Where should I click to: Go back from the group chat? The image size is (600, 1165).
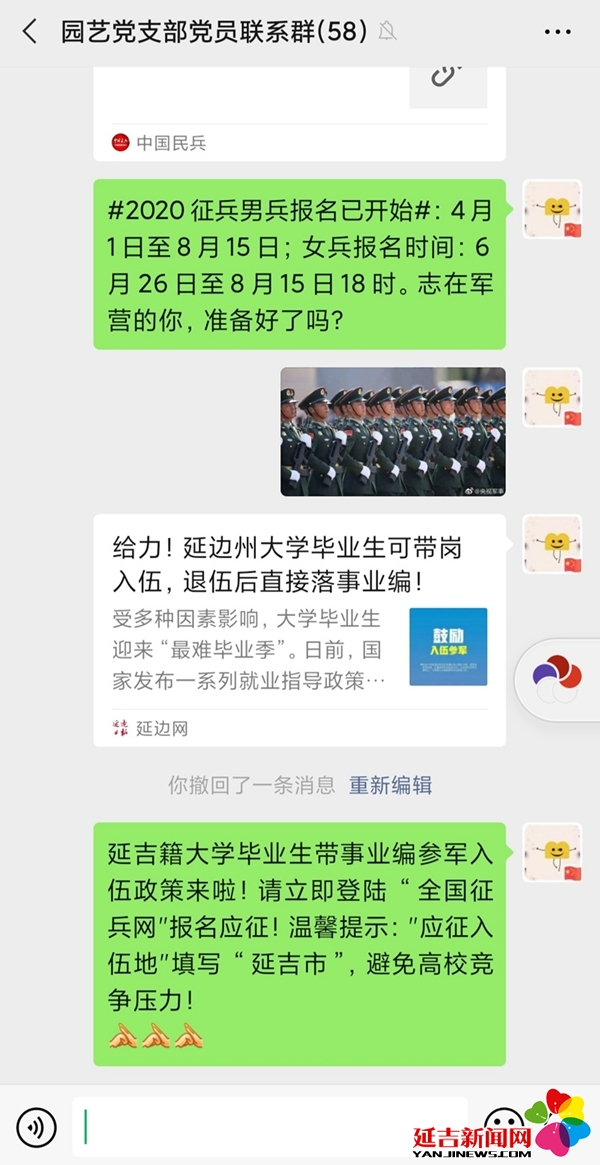pos(29,32)
